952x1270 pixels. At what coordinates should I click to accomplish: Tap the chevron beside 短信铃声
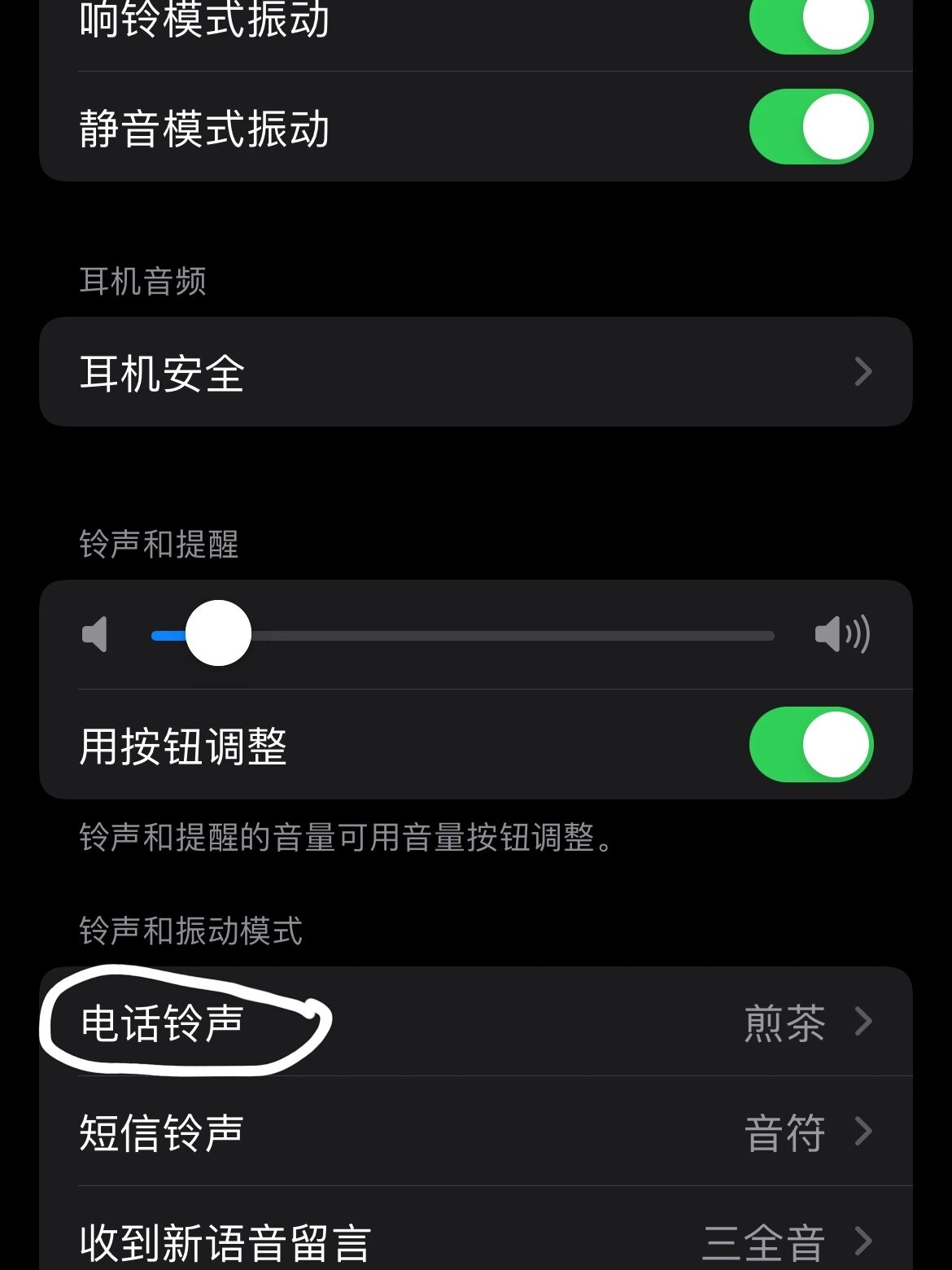click(863, 1130)
